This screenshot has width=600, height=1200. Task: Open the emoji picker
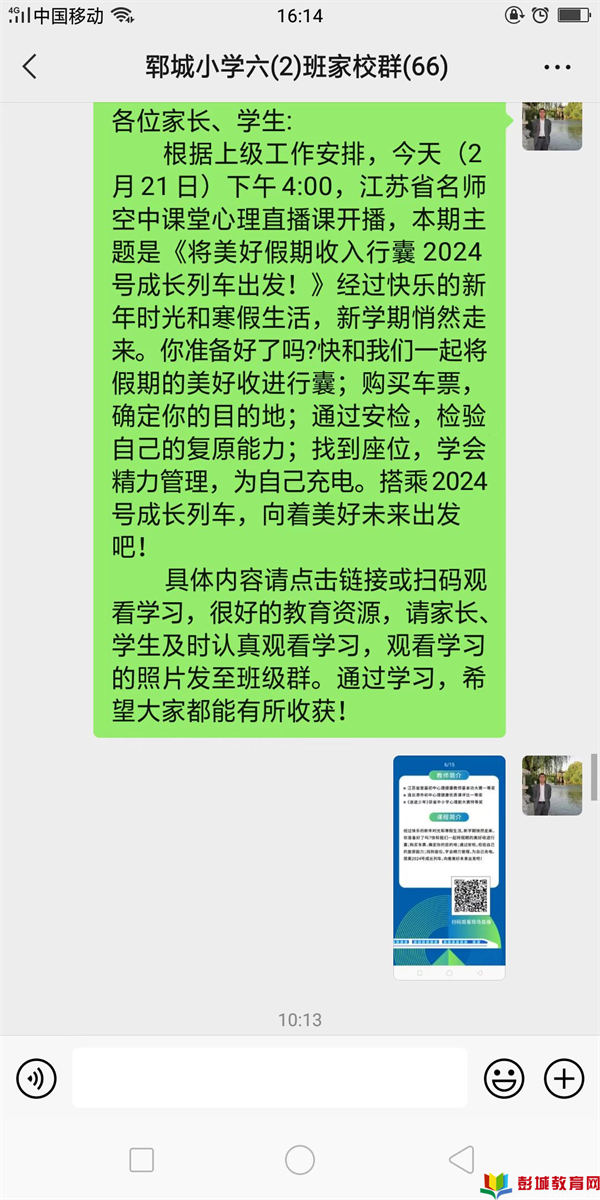(x=504, y=1078)
